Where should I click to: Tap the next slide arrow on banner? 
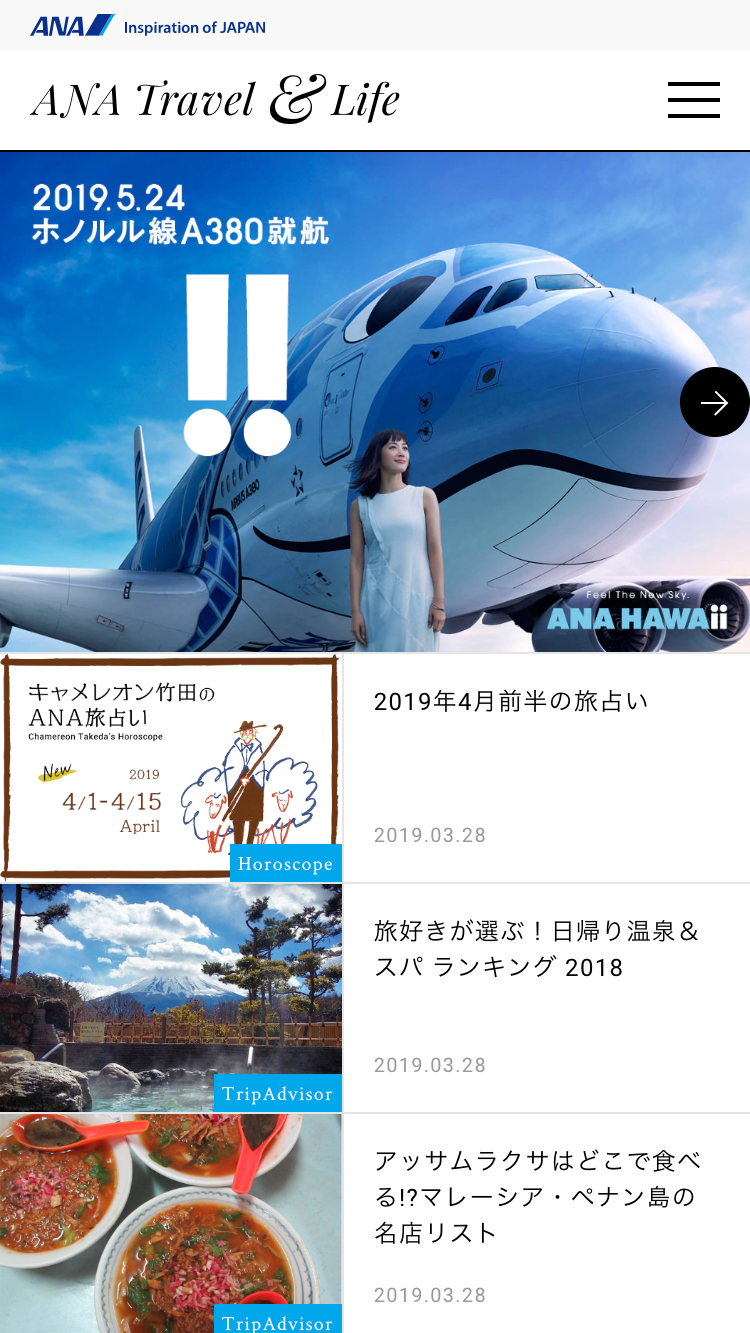tap(714, 402)
